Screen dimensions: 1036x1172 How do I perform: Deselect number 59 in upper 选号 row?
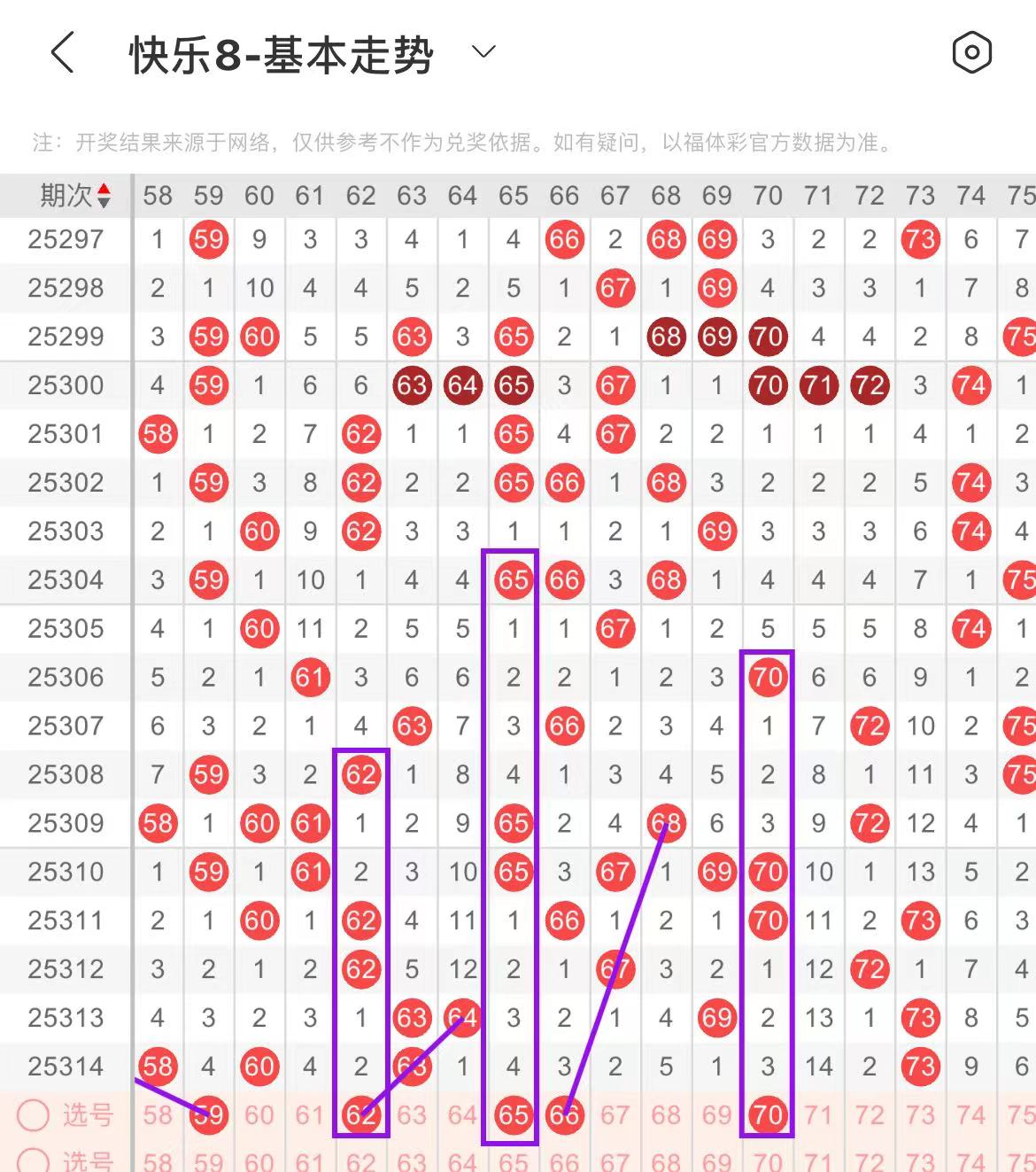[x=209, y=1115]
